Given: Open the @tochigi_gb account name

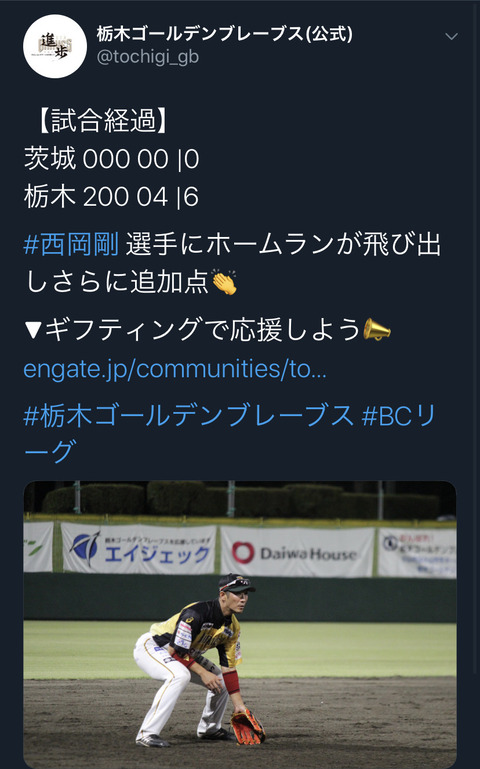Looking at the screenshot, I should (x=148, y=57).
